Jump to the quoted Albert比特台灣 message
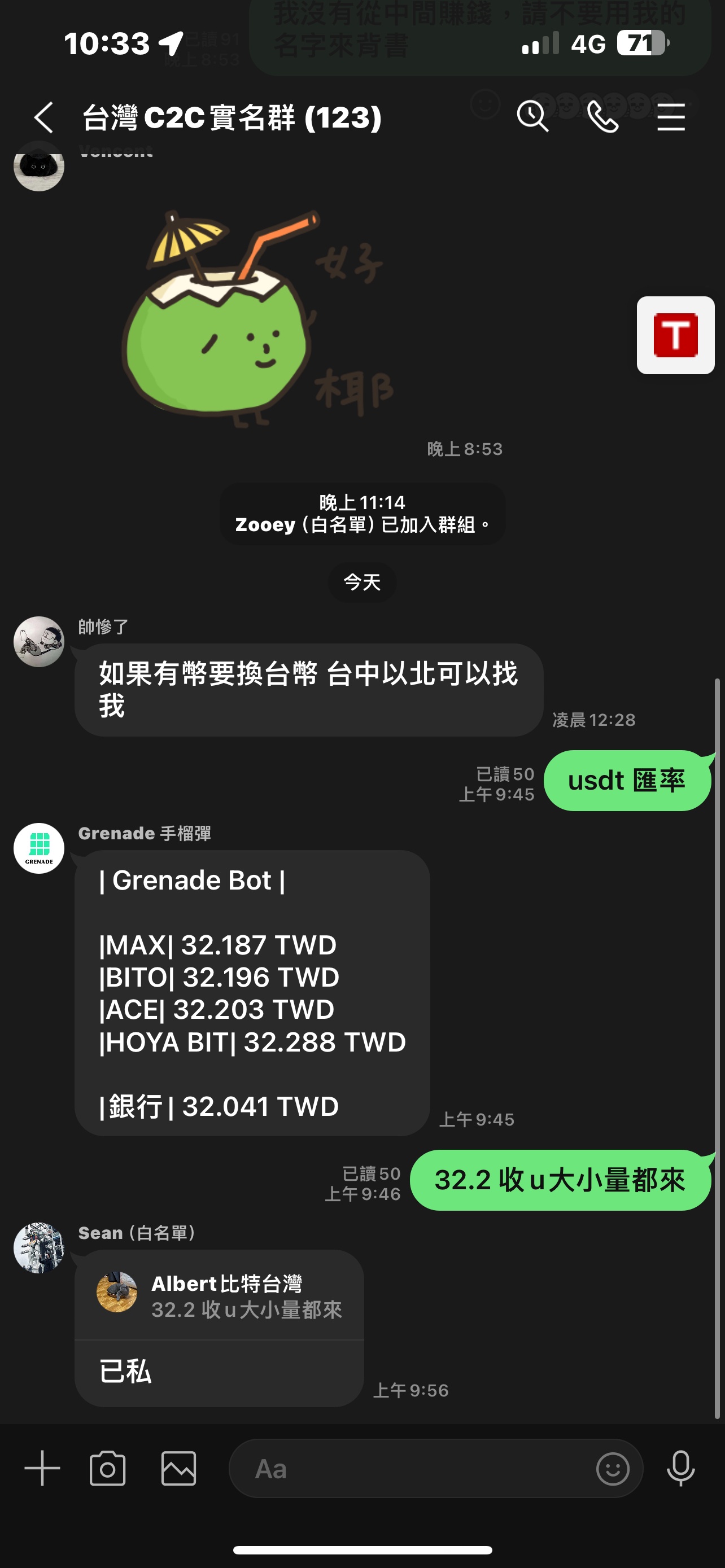The width and height of the screenshot is (725, 1568). tap(219, 1297)
